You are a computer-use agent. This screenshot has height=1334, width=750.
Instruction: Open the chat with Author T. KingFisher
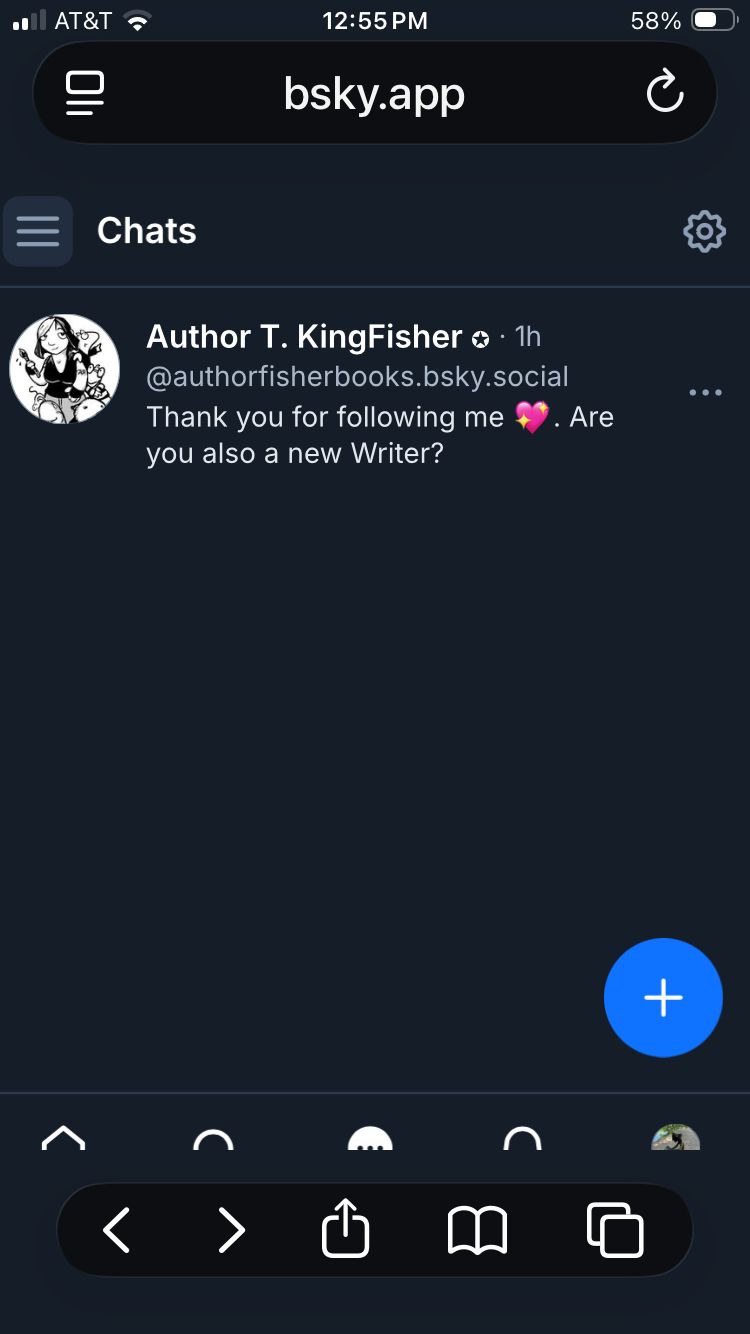pyautogui.click(x=380, y=394)
